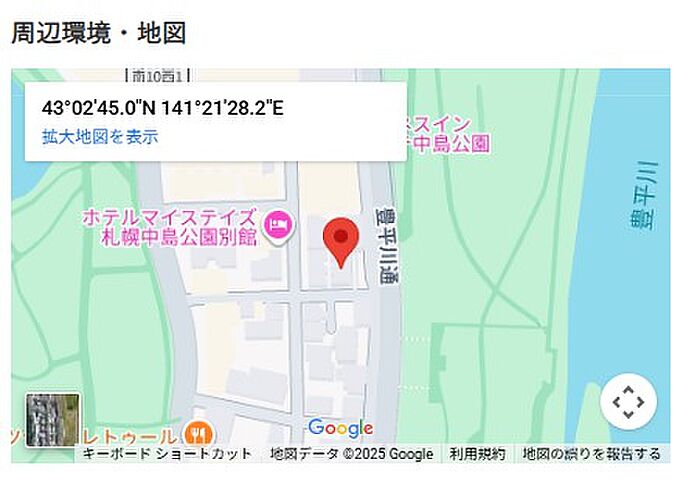Open the 利用規約 link
This screenshot has height=493, width=700.
coord(477,454)
